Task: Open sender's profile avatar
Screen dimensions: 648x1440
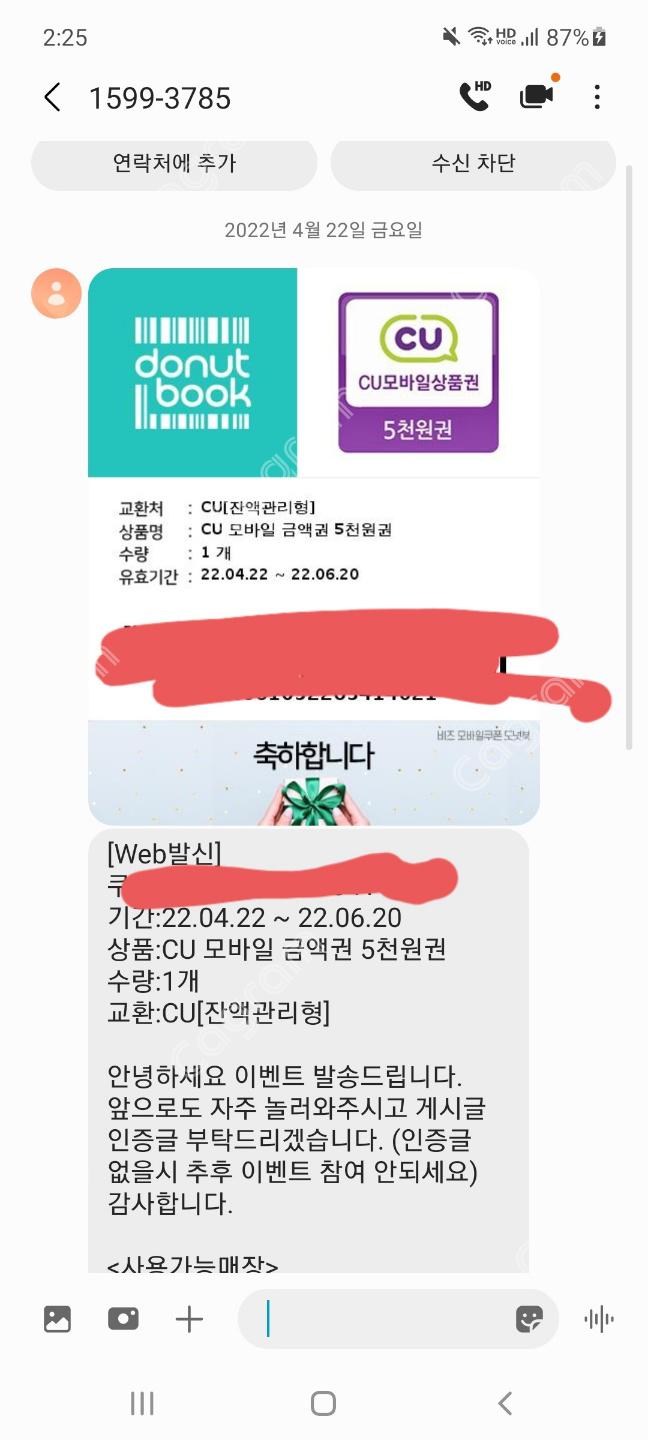Action: 56,293
